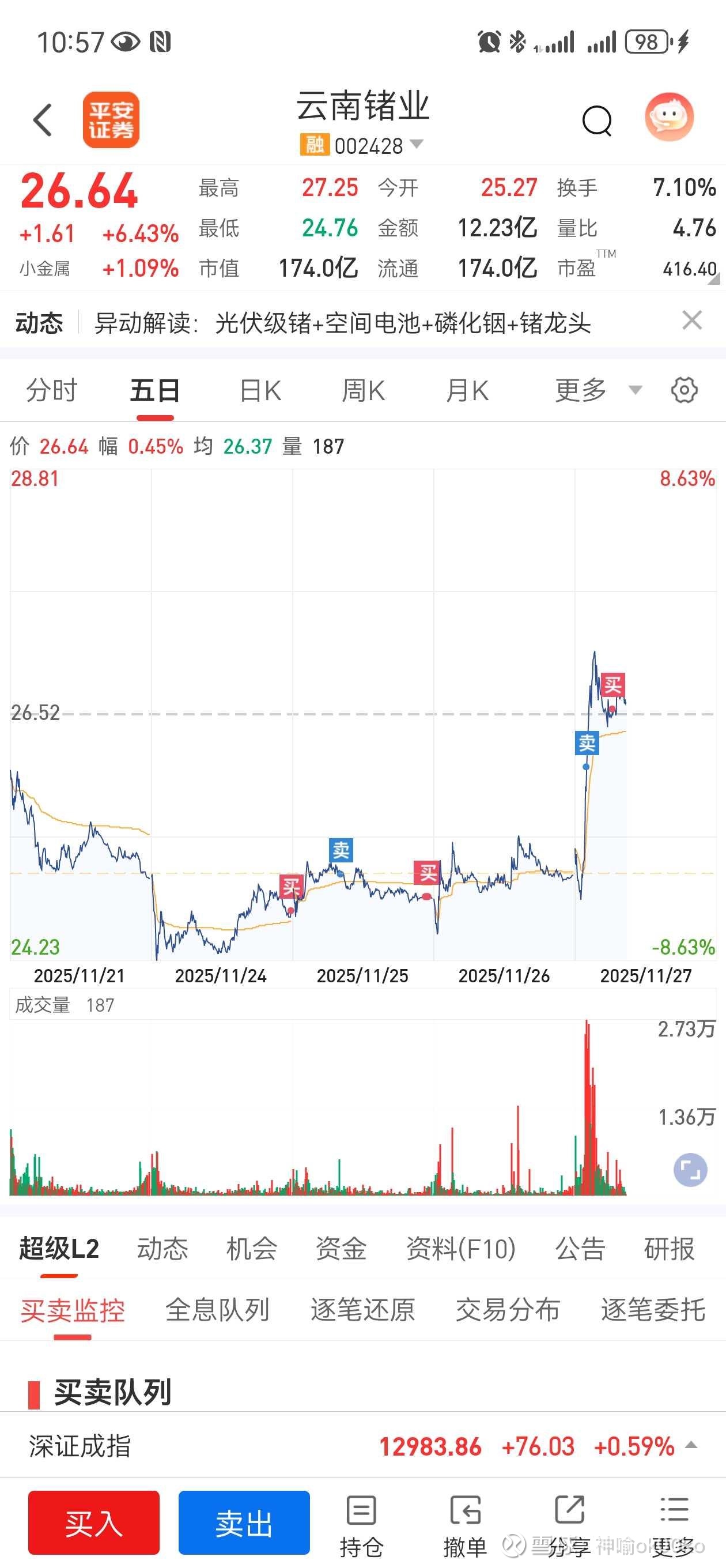Expand the chart to fullscreen
Image resolution: width=726 pixels, height=1568 pixels.
[x=690, y=1170]
